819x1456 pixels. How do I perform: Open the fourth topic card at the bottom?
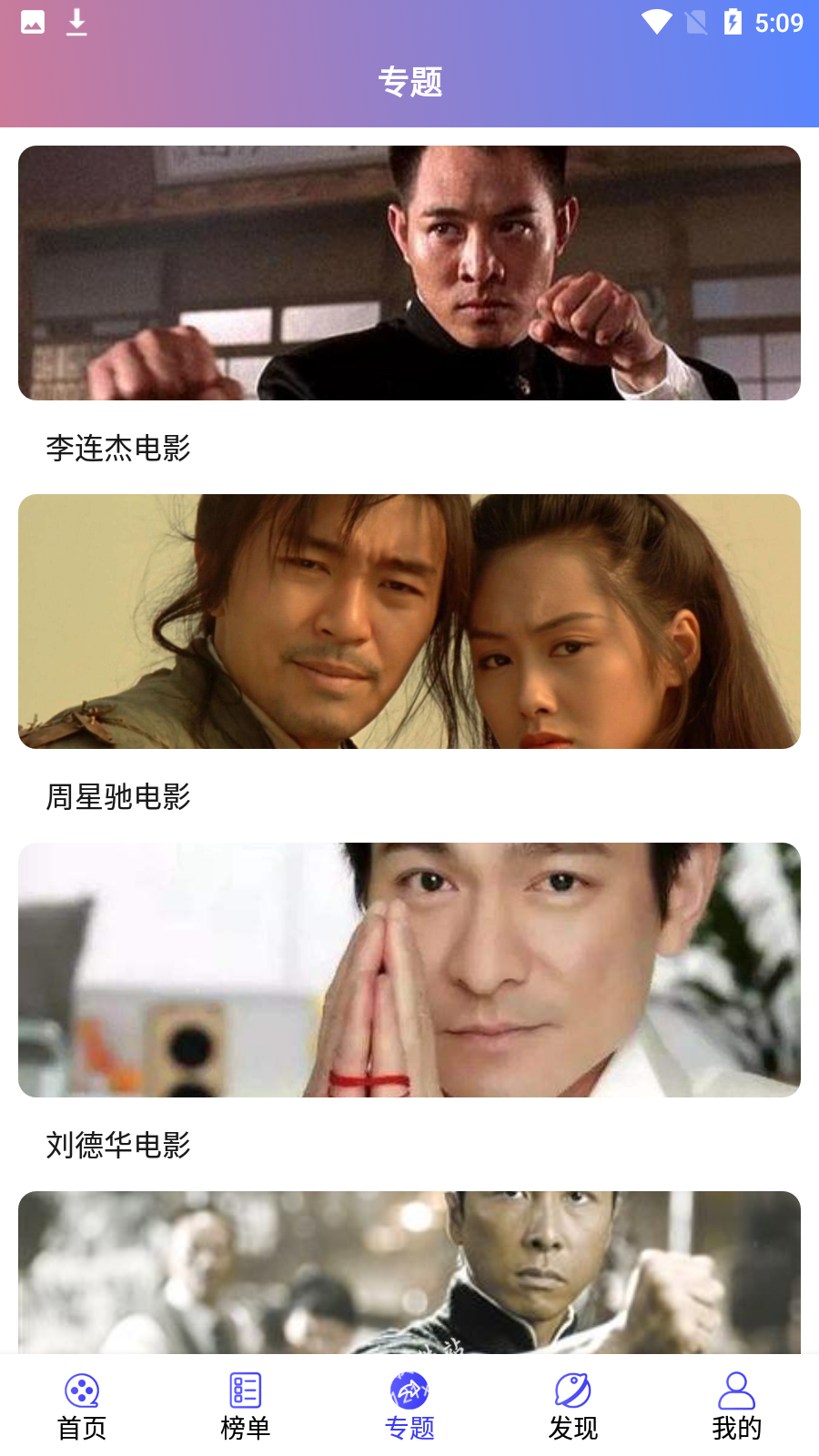tap(409, 1272)
